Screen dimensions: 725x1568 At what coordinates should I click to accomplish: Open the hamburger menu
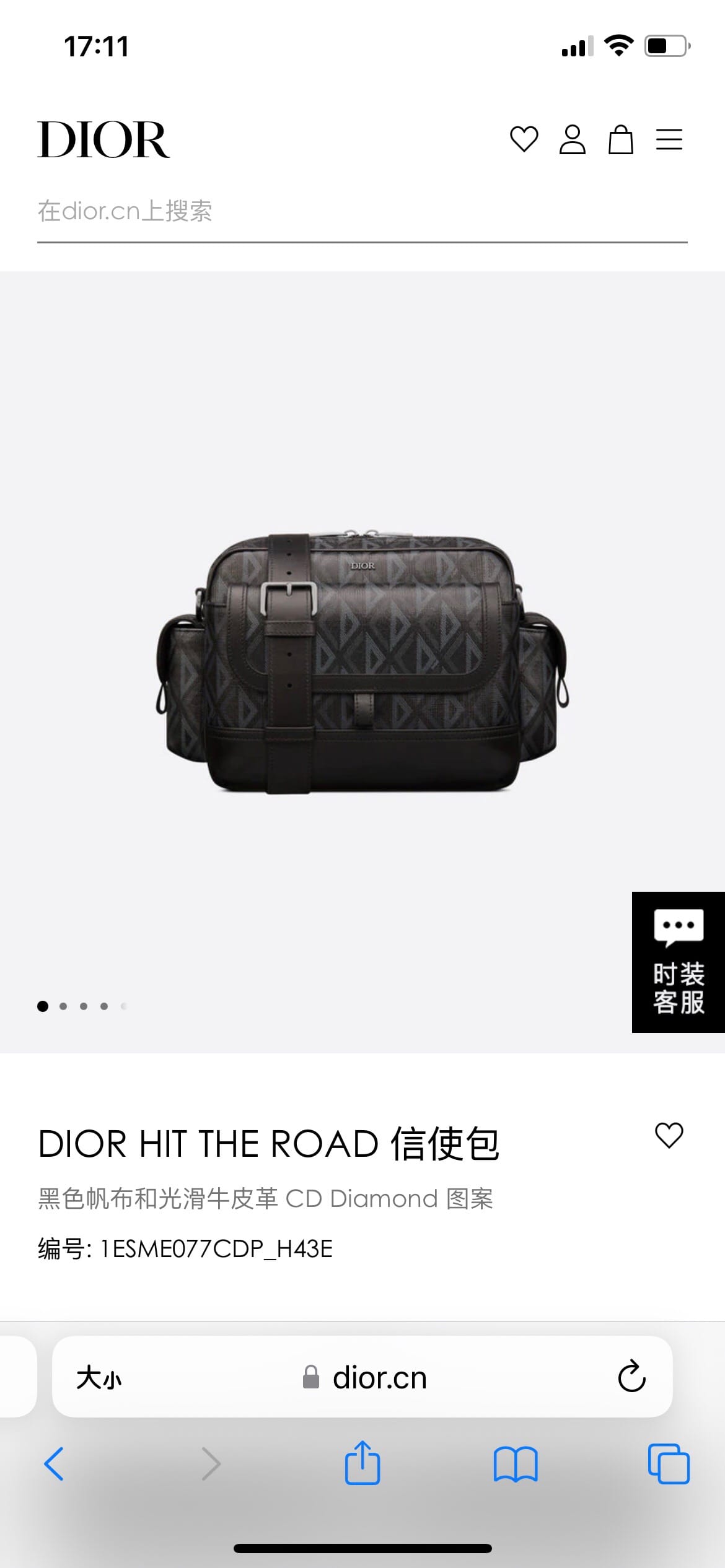tap(669, 139)
